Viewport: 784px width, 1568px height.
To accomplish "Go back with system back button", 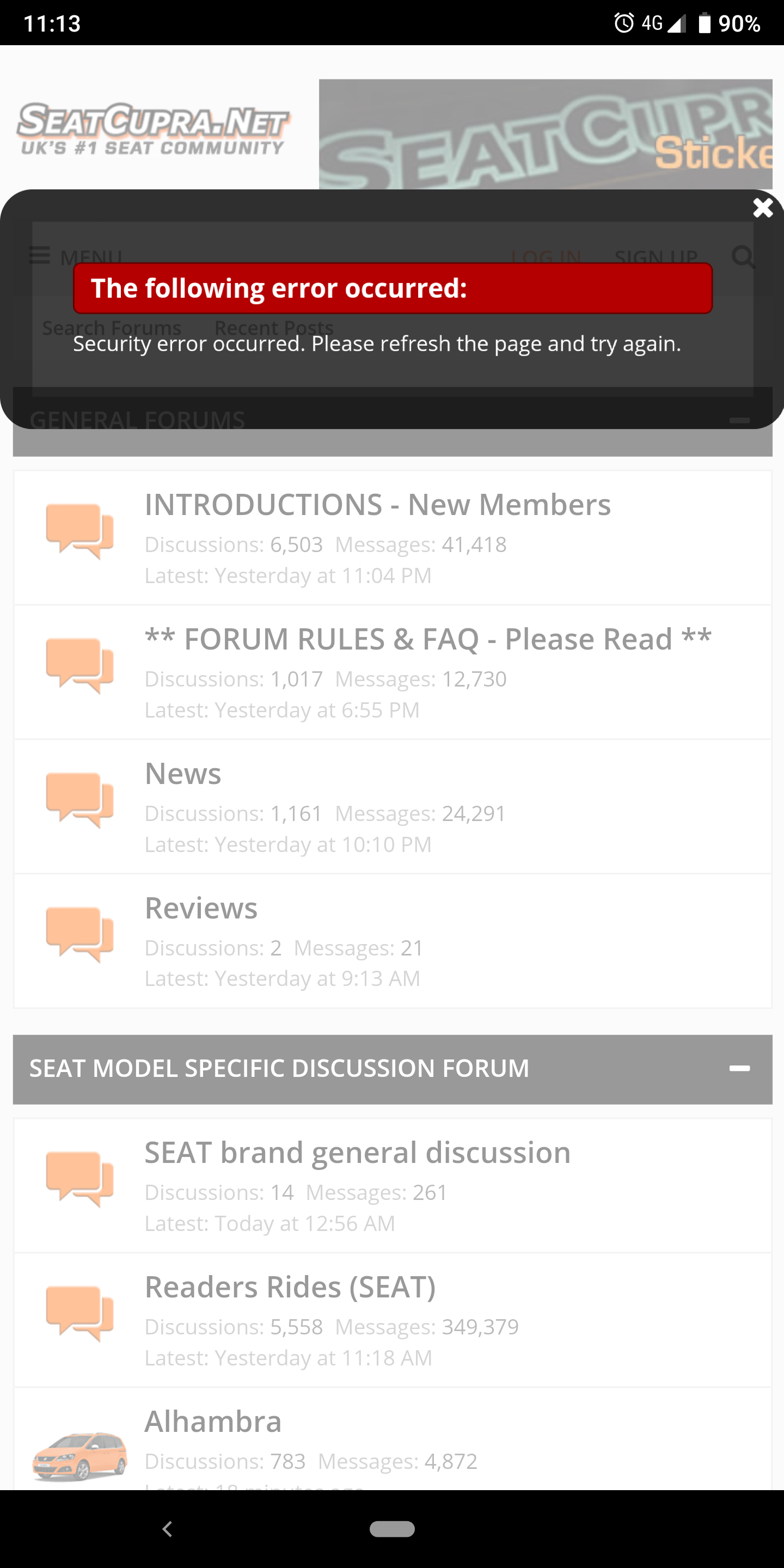I will coord(167,1528).
